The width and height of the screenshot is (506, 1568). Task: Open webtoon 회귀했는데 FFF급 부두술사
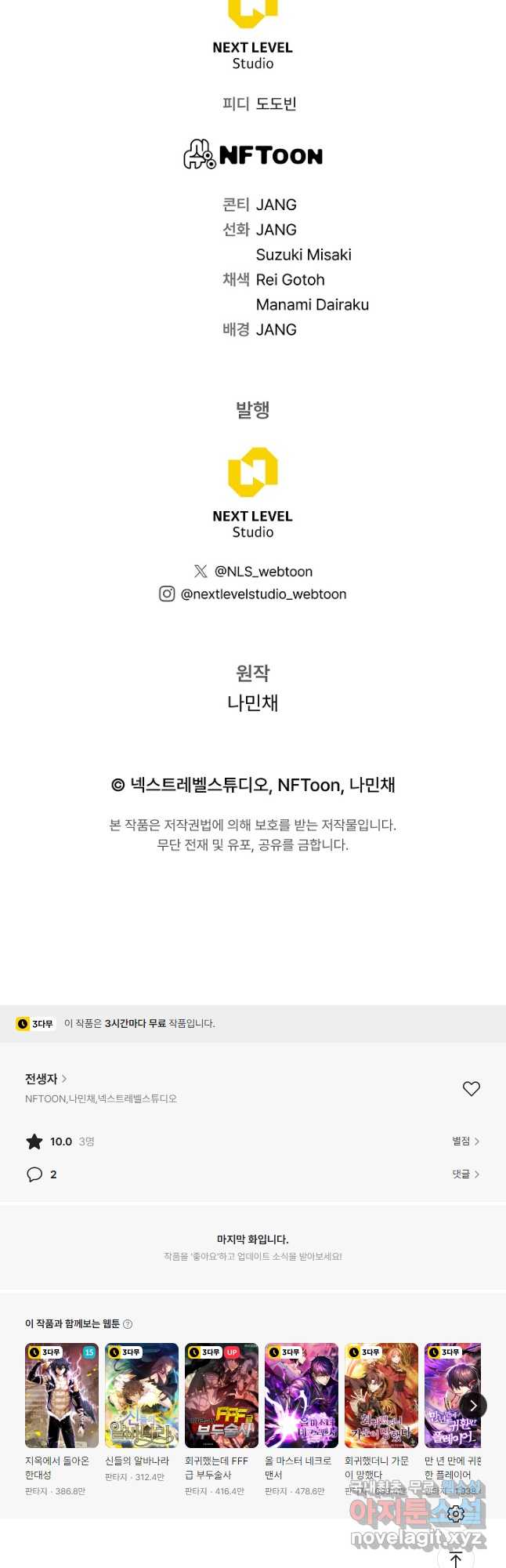222,1395
